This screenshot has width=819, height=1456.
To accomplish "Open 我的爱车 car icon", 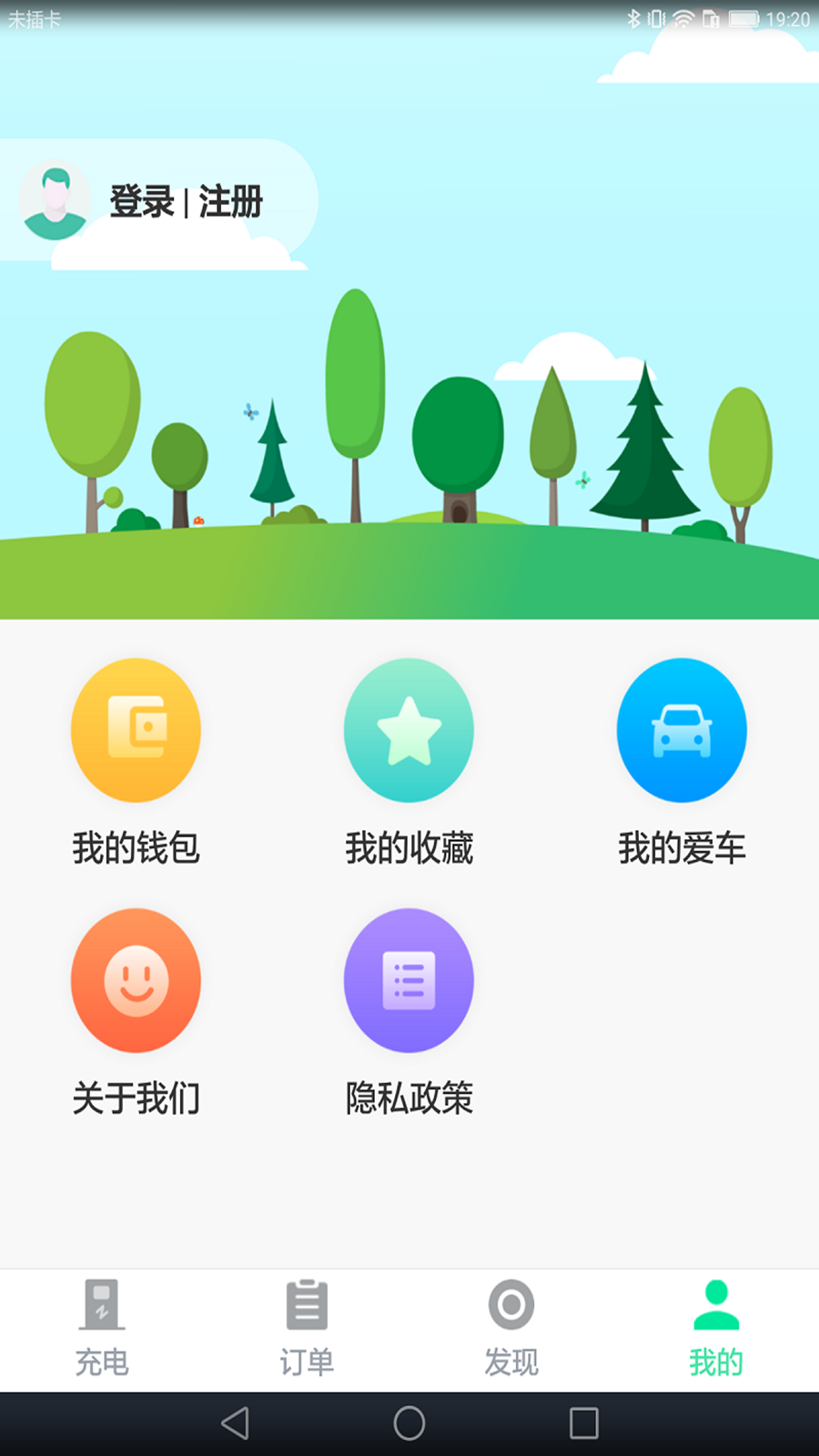I will coord(682,731).
